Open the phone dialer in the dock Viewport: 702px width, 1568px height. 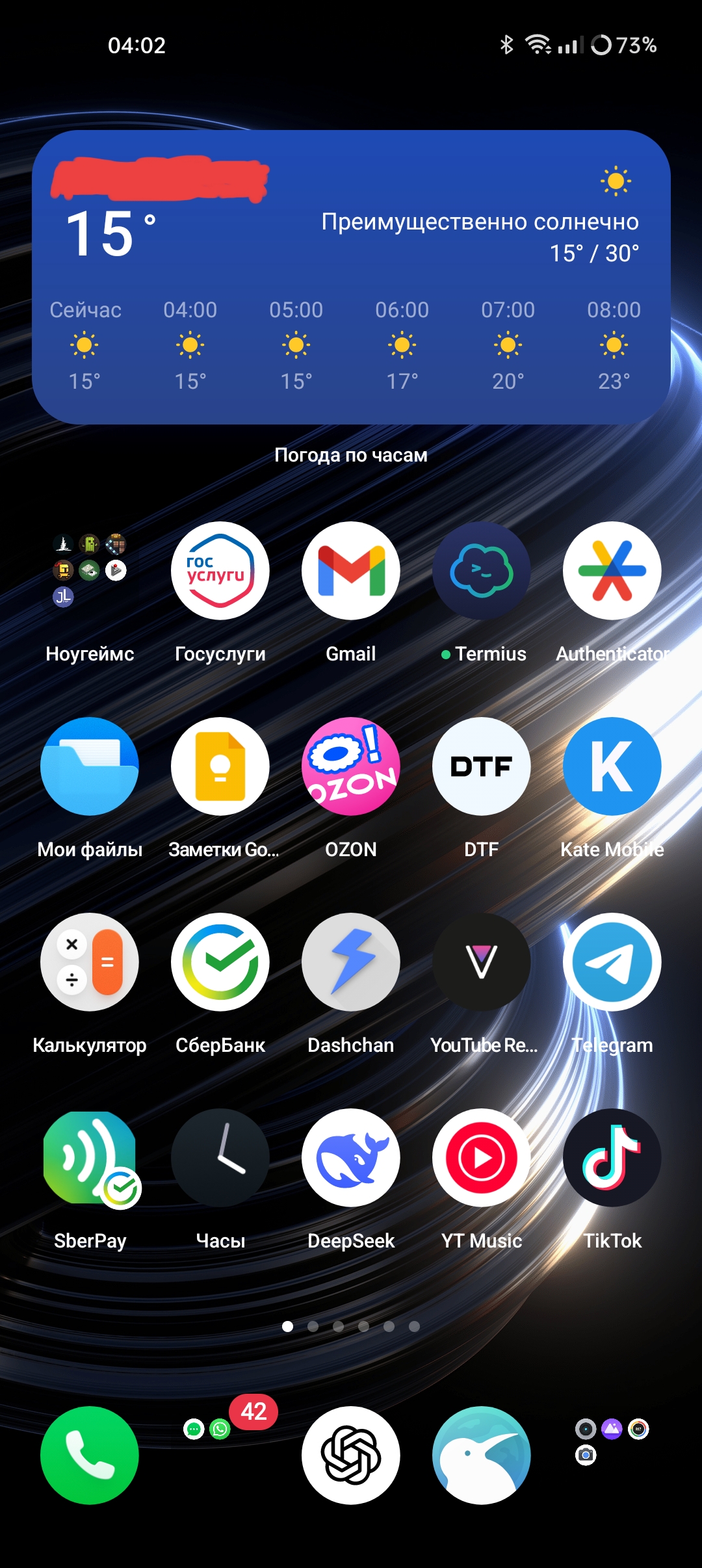tap(90, 1456)
